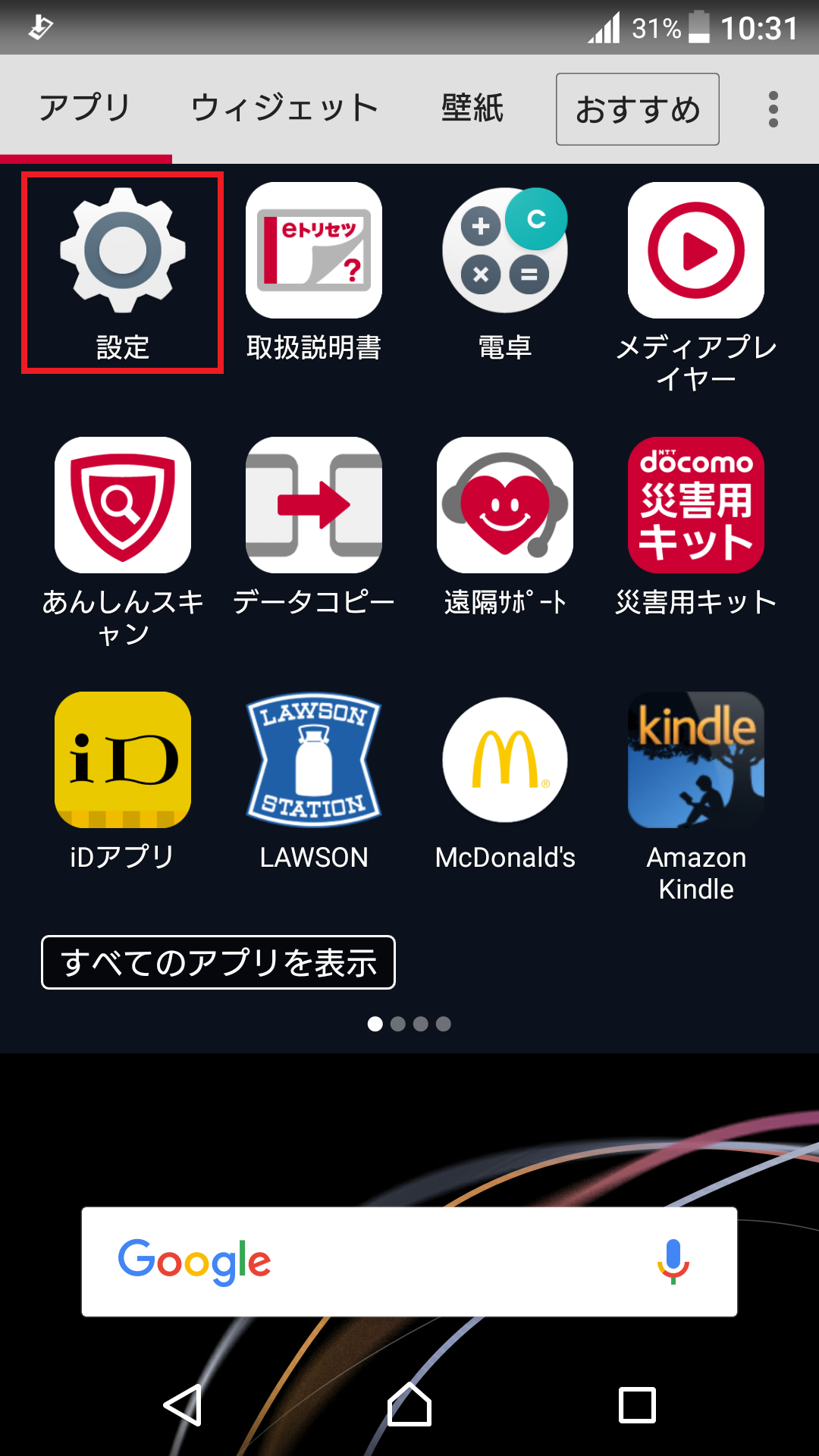Open the 設定 settings app

click(123, 273)
